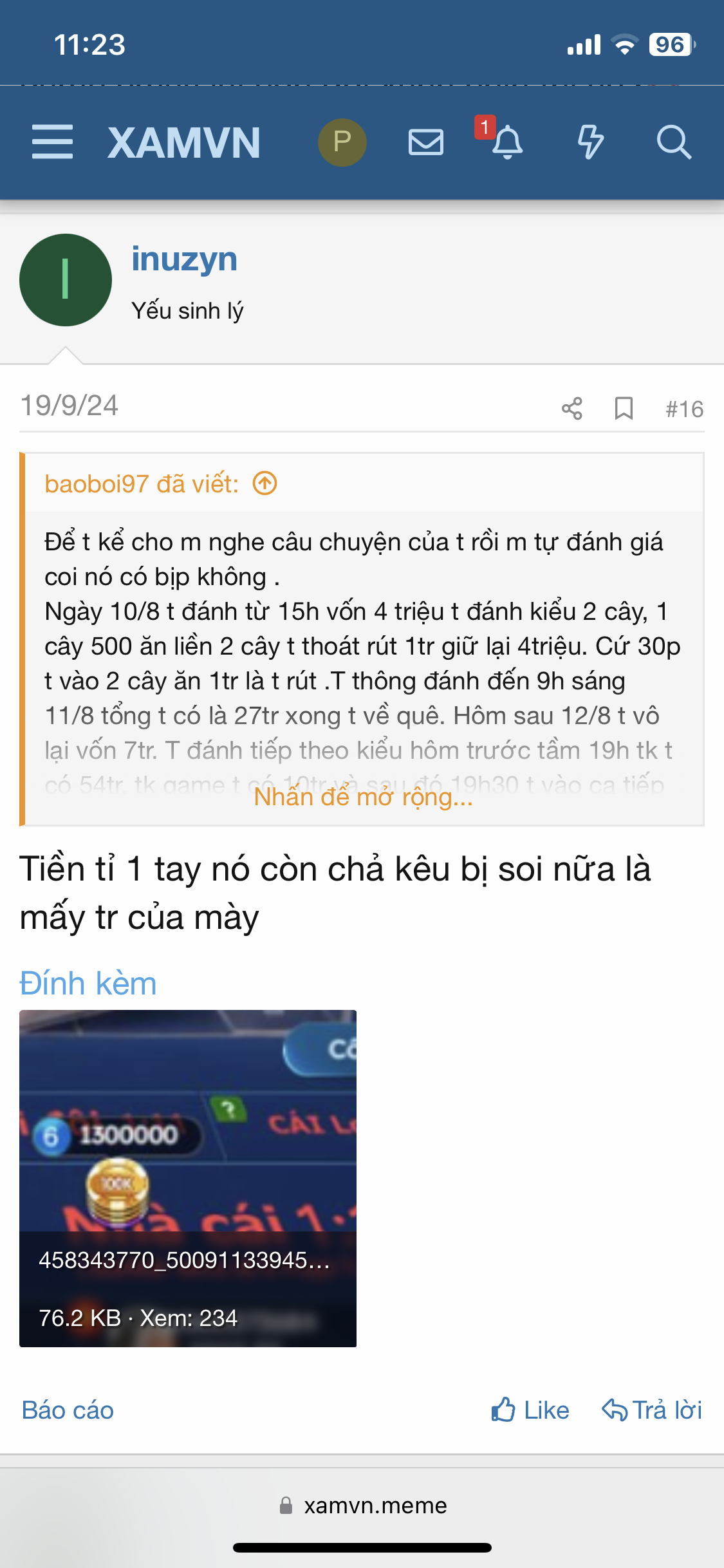Open the hamburger navigation menu
Image resolution: width=724 pixels, height=1568 pixels.
click(52, 142)
